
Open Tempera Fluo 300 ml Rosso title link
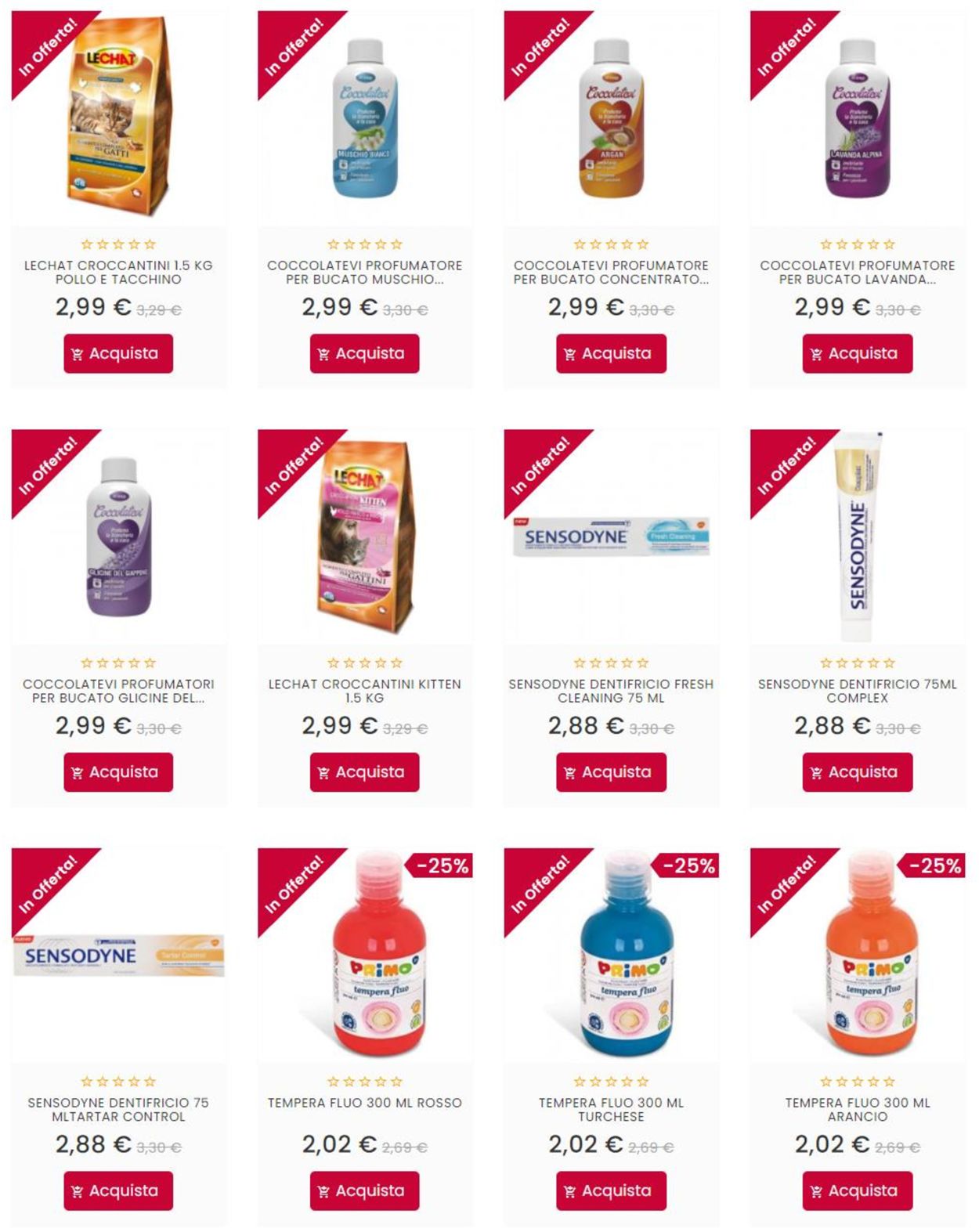tap(364, 1102)
